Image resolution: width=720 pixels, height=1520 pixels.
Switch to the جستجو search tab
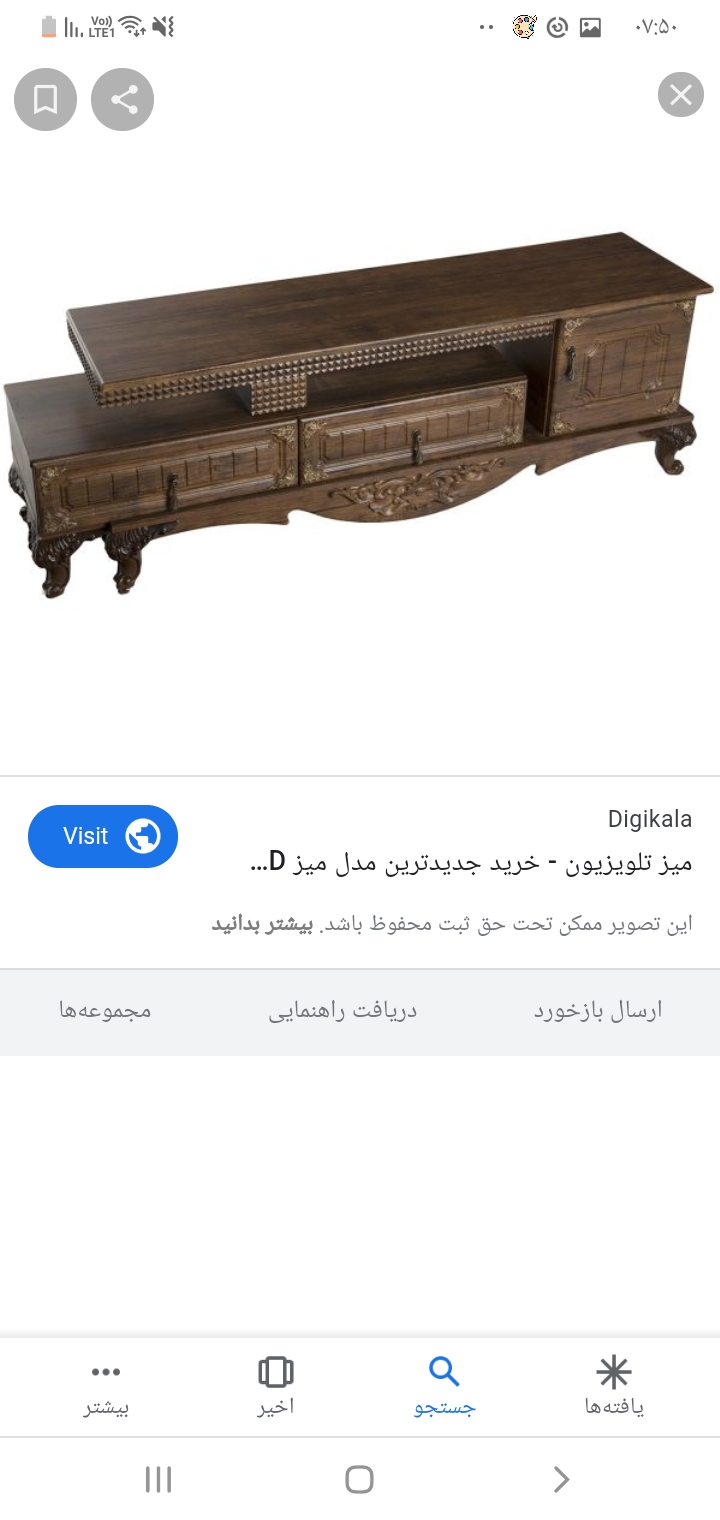click(444, 1385)
